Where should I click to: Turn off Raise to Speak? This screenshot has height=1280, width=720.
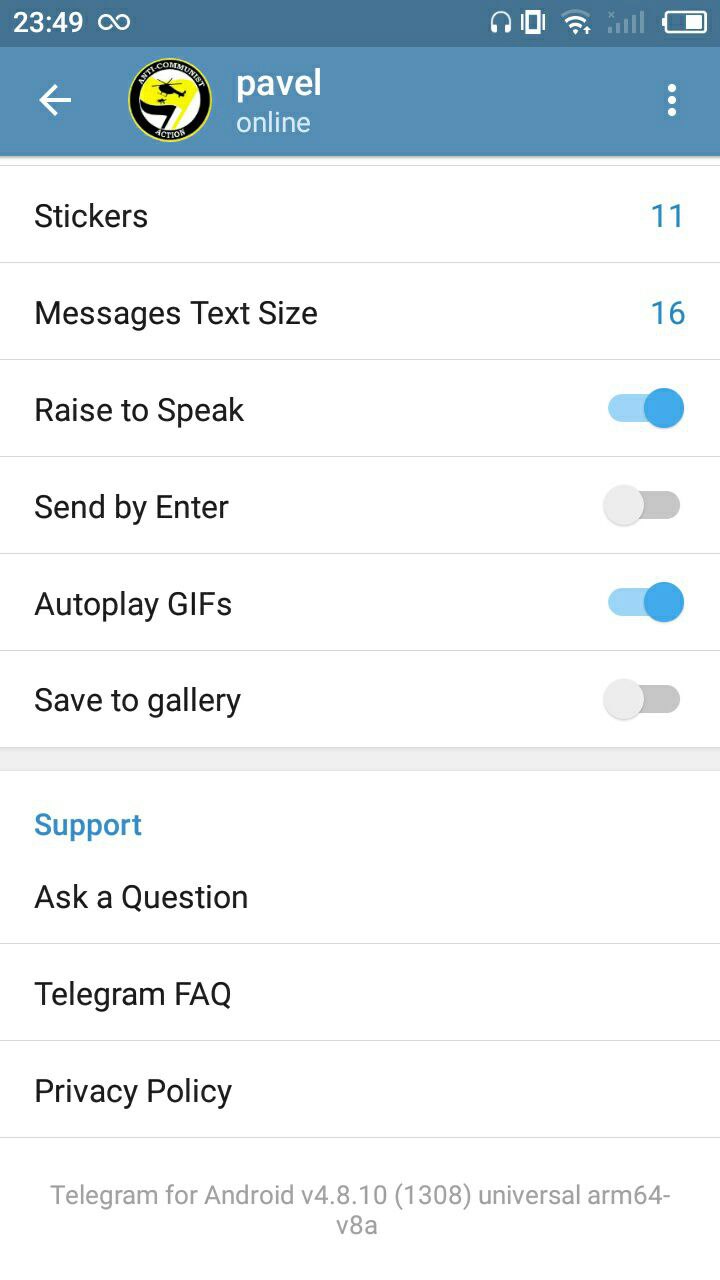(x=645, y=409)
